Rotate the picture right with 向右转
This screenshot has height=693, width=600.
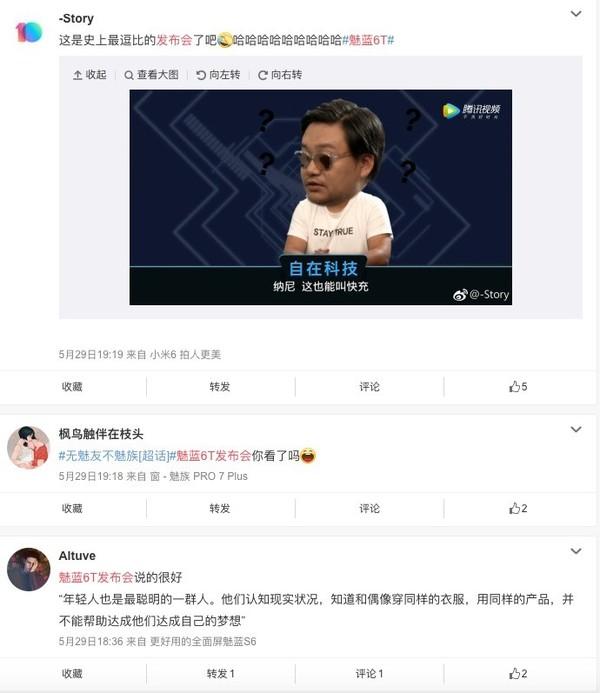coord(279,75)
